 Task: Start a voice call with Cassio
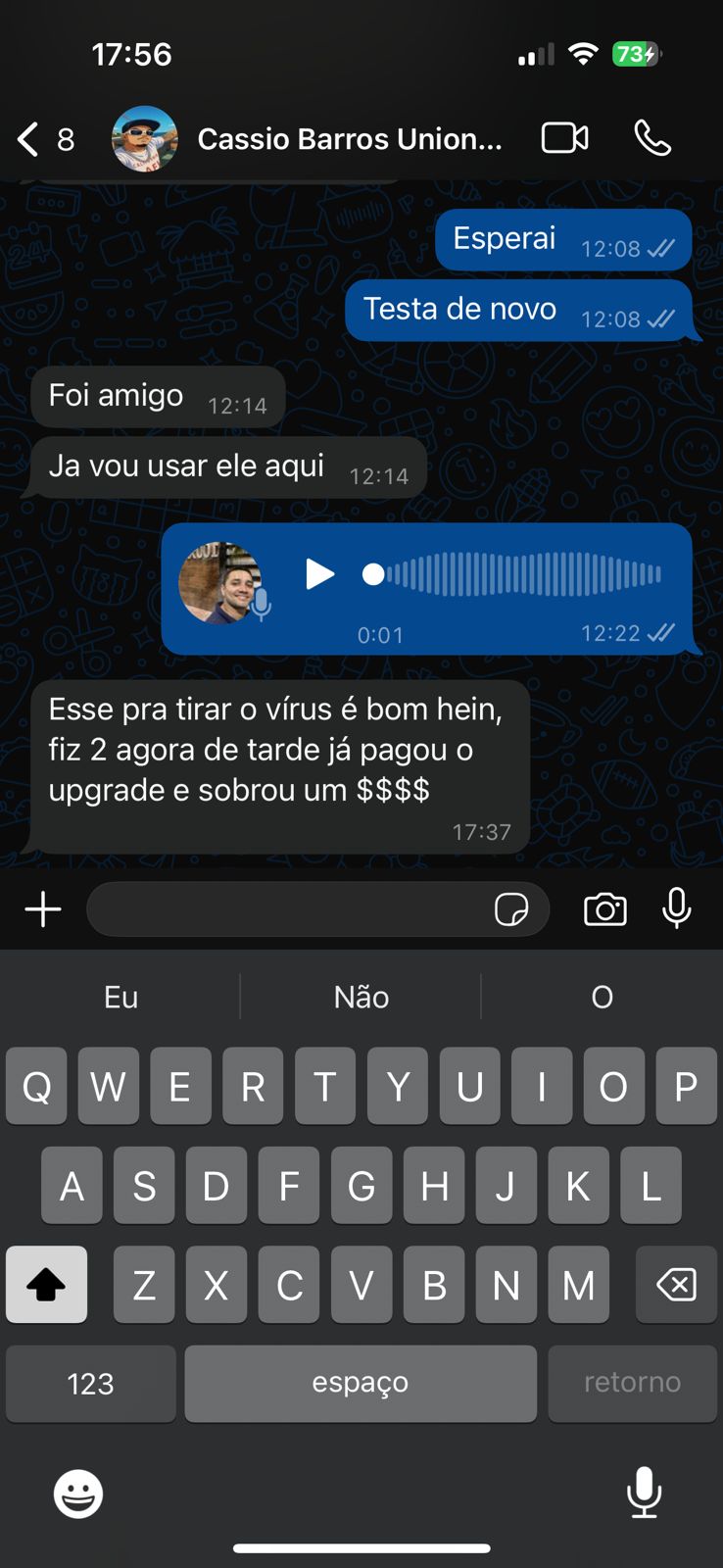click(652, 138)
